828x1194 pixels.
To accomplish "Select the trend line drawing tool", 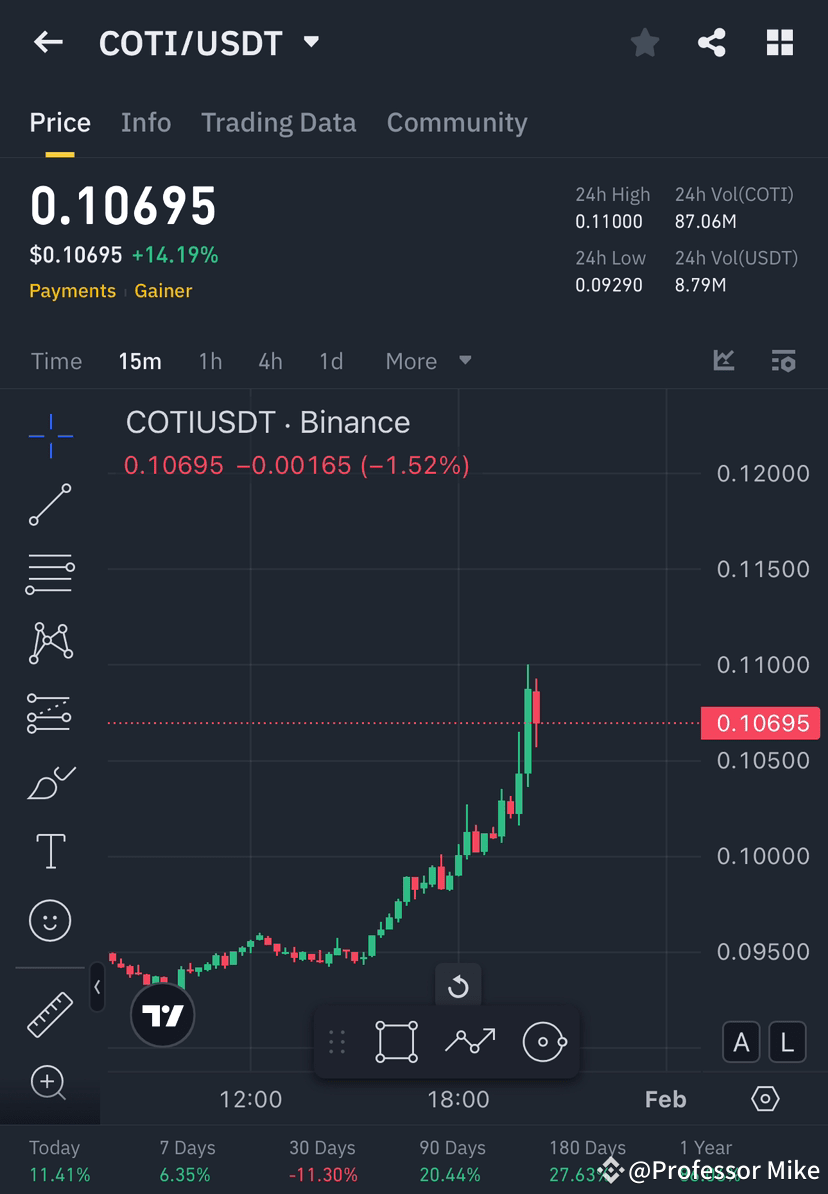I will pyautogui.click(x=50, y=505).
